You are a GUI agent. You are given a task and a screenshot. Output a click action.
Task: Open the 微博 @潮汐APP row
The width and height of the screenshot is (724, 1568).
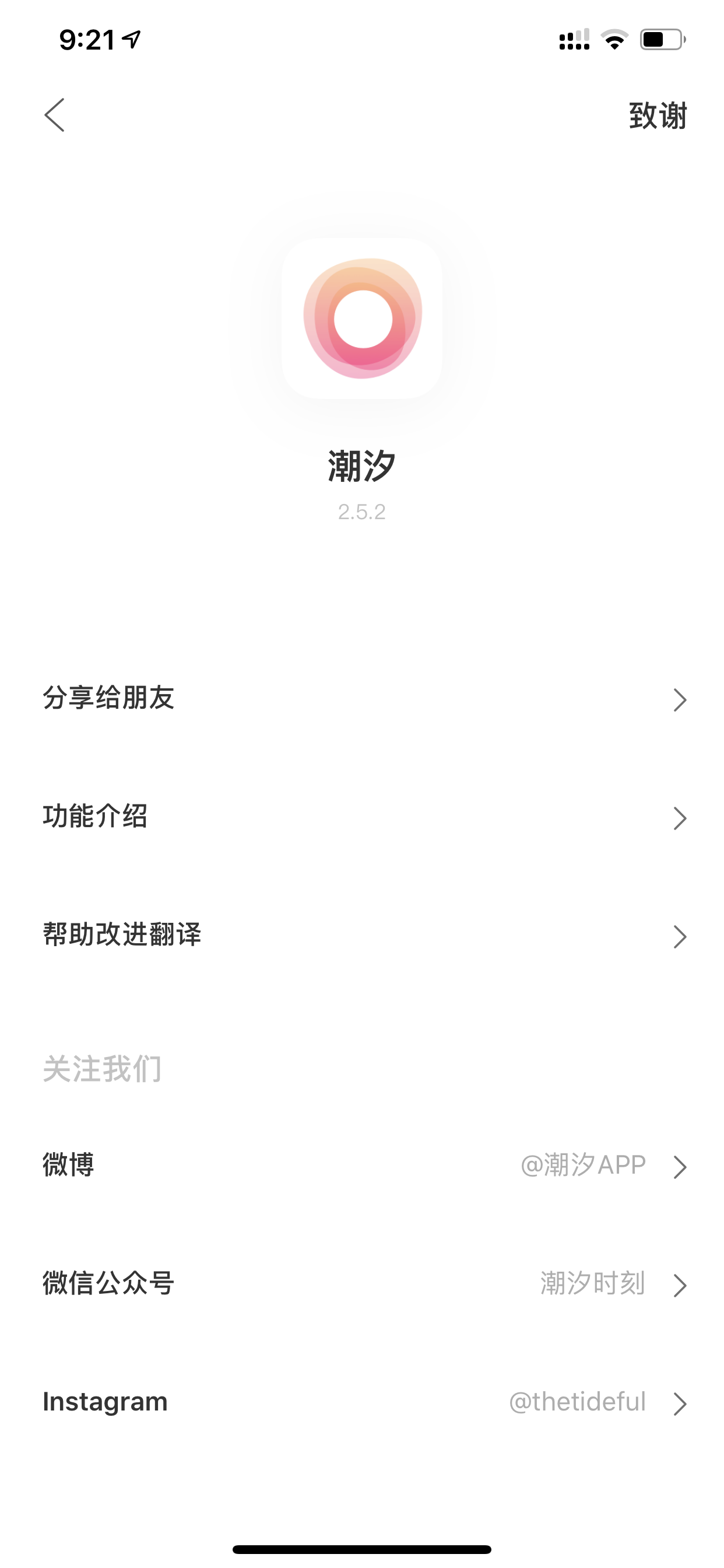[x=362, y=1165]
